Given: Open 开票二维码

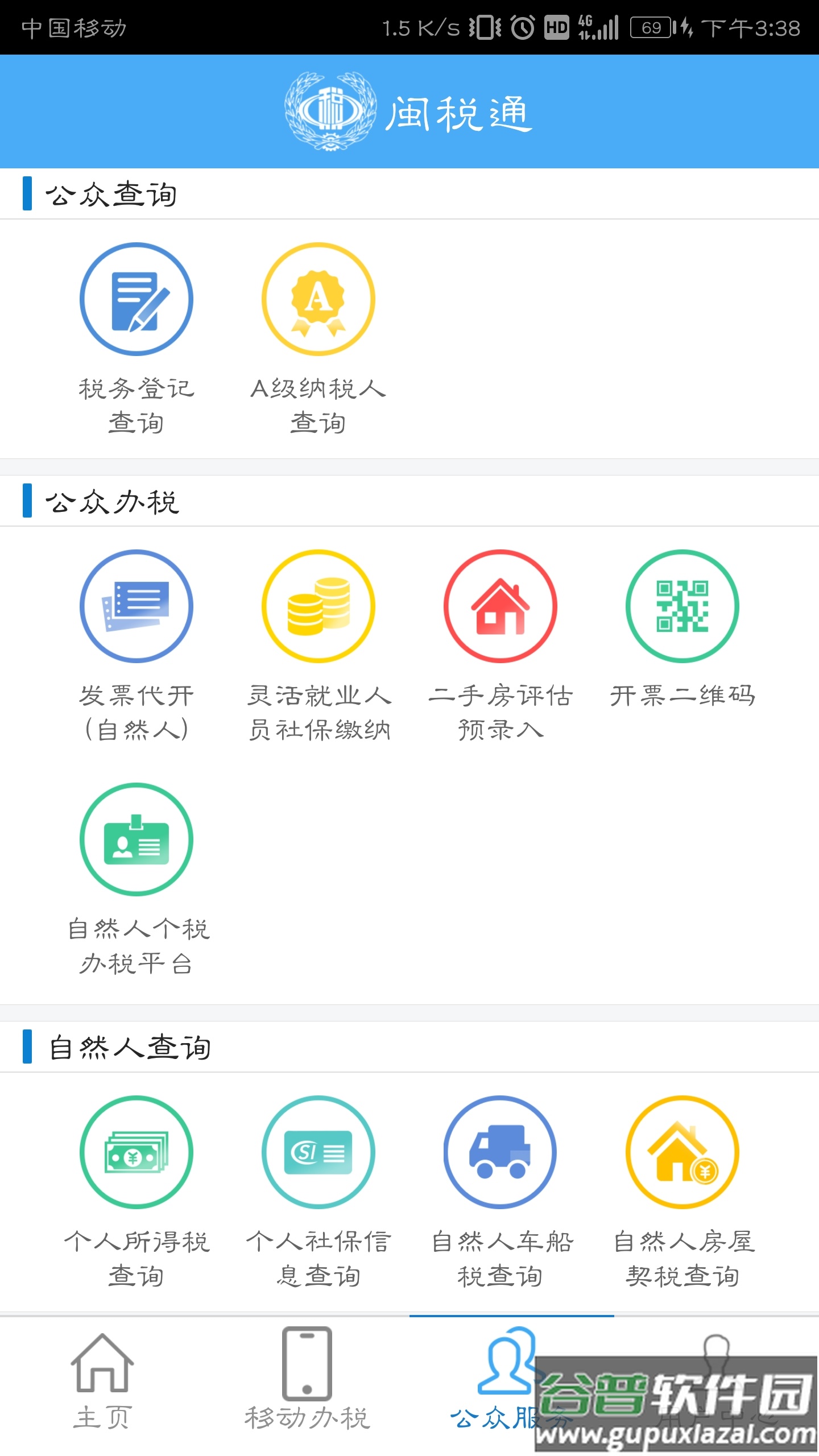Looking at the screenshot, I should (x=682, y=606).
